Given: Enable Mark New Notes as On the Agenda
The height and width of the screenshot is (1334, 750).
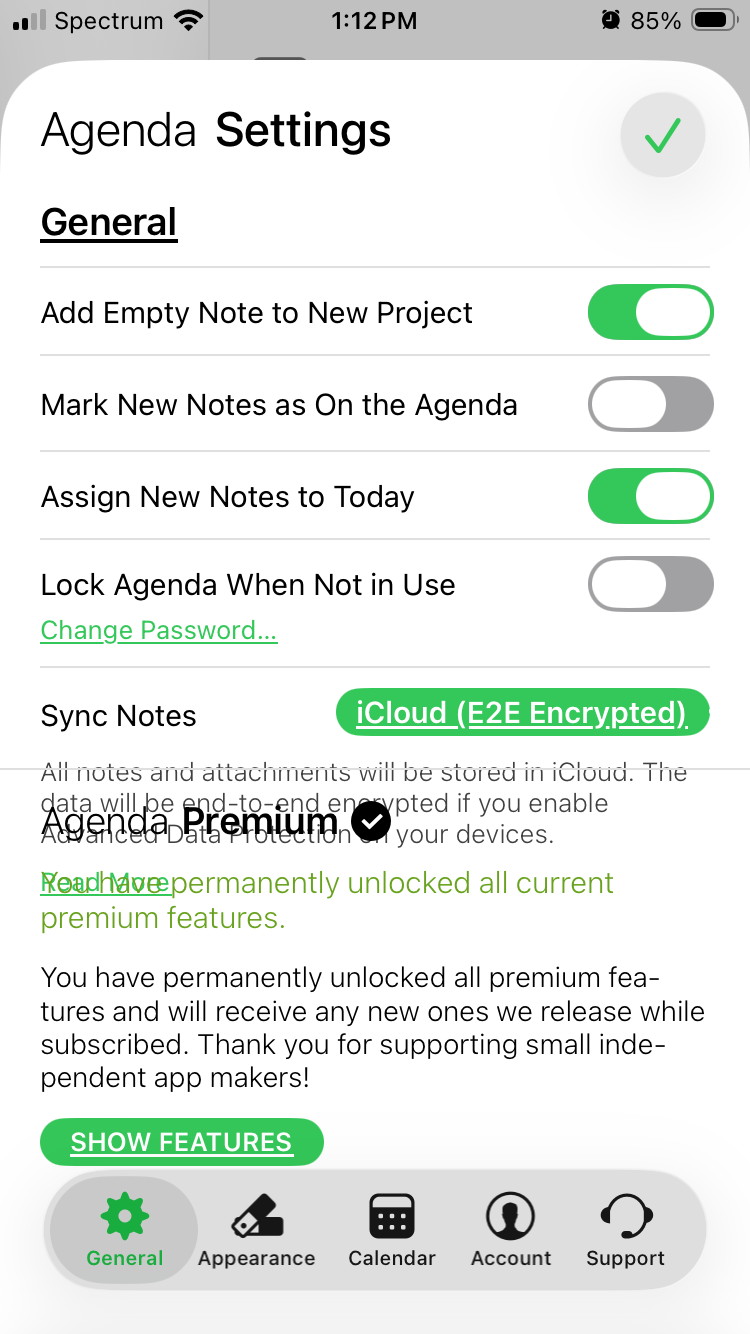Looking at the screenshot, I should tap(650, 404).
